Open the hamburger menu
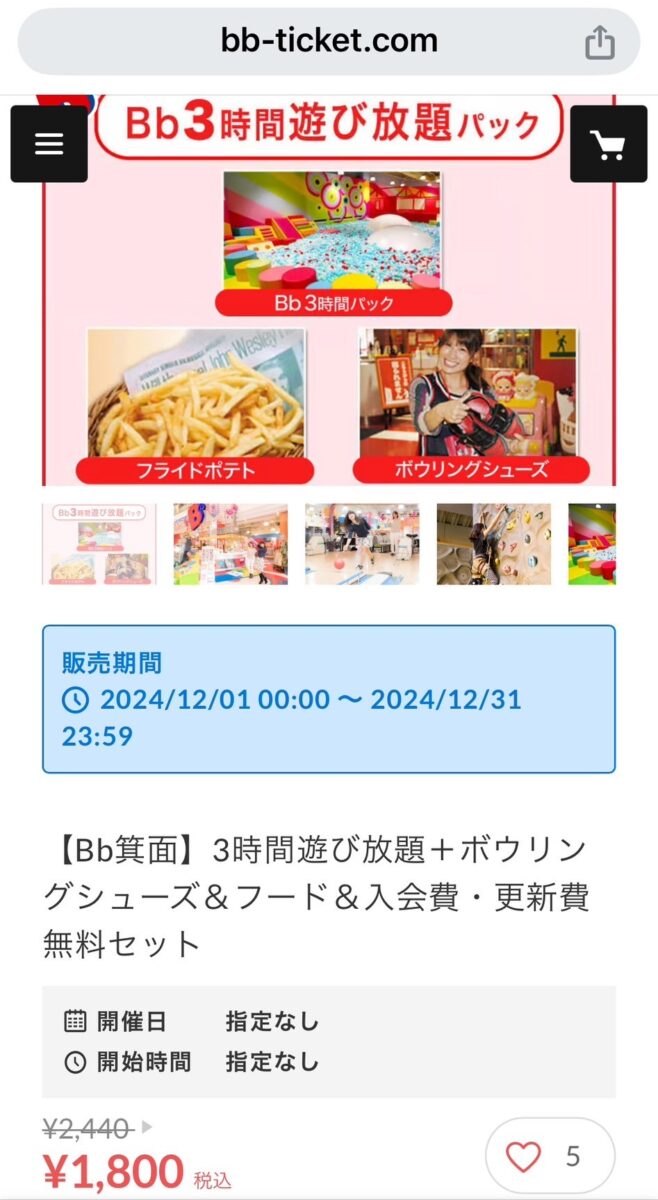 tap(49, 144)
